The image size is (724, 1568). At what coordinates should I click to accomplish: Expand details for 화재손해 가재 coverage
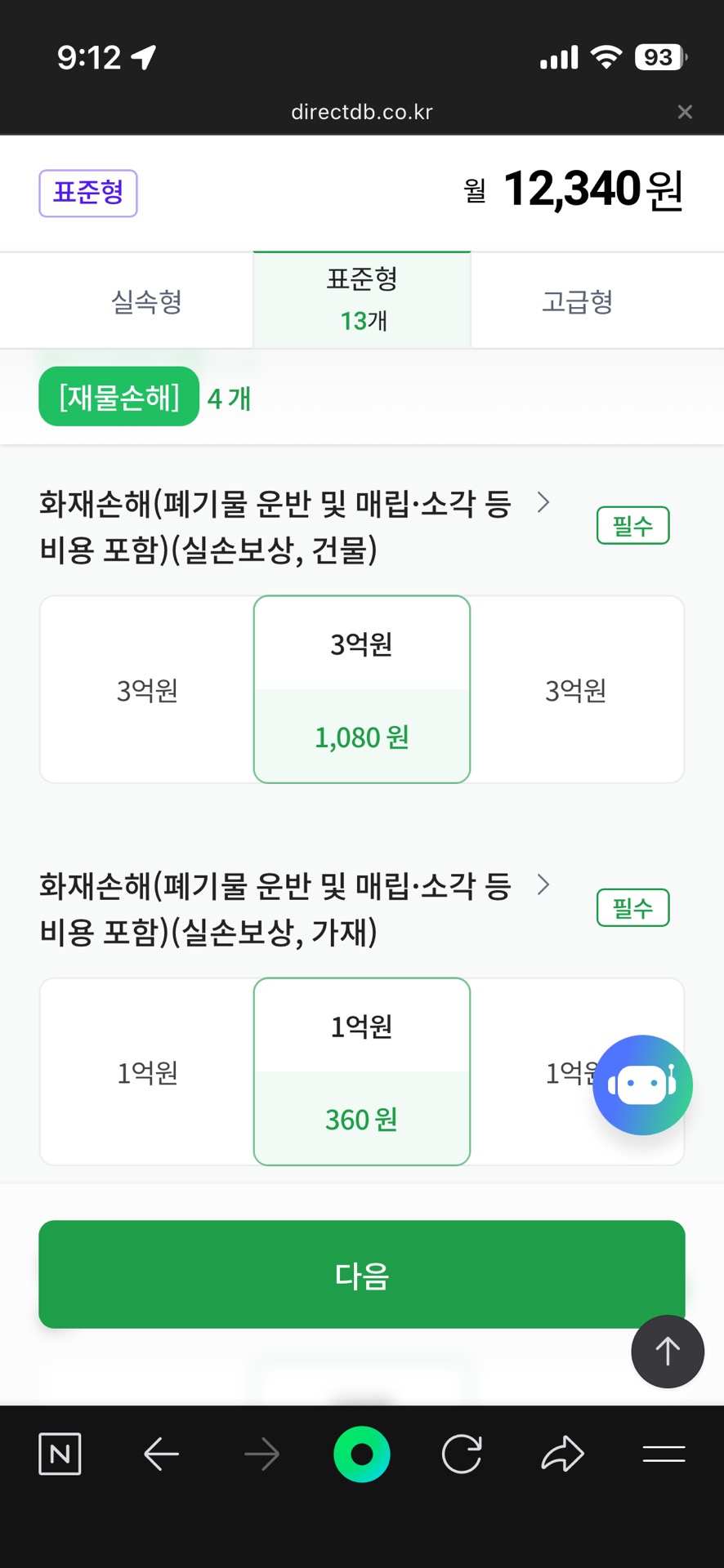(543, 884)
